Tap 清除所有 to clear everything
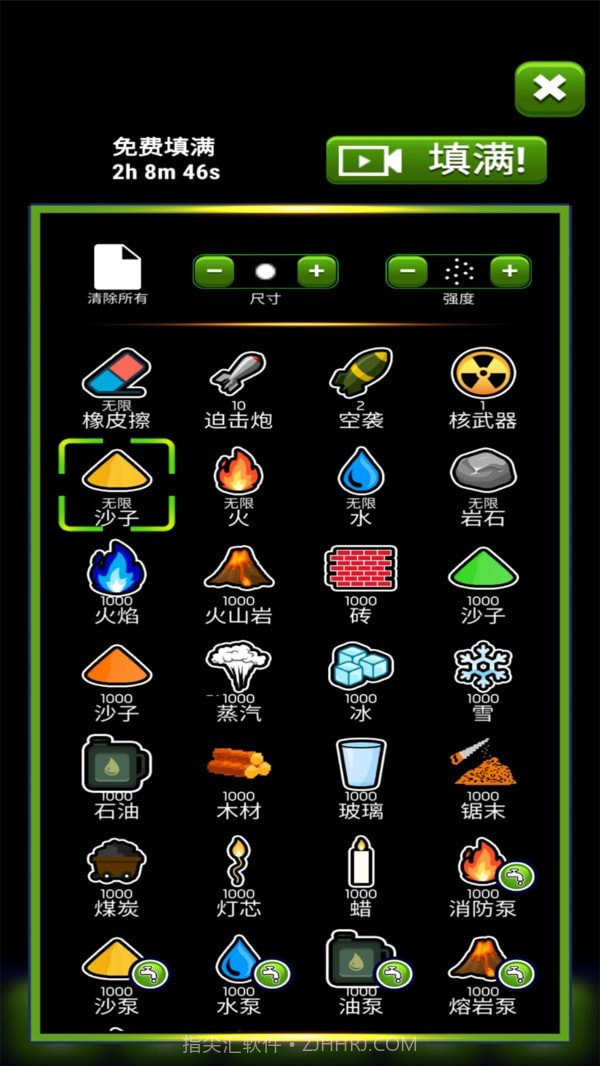 pos(117,272)
